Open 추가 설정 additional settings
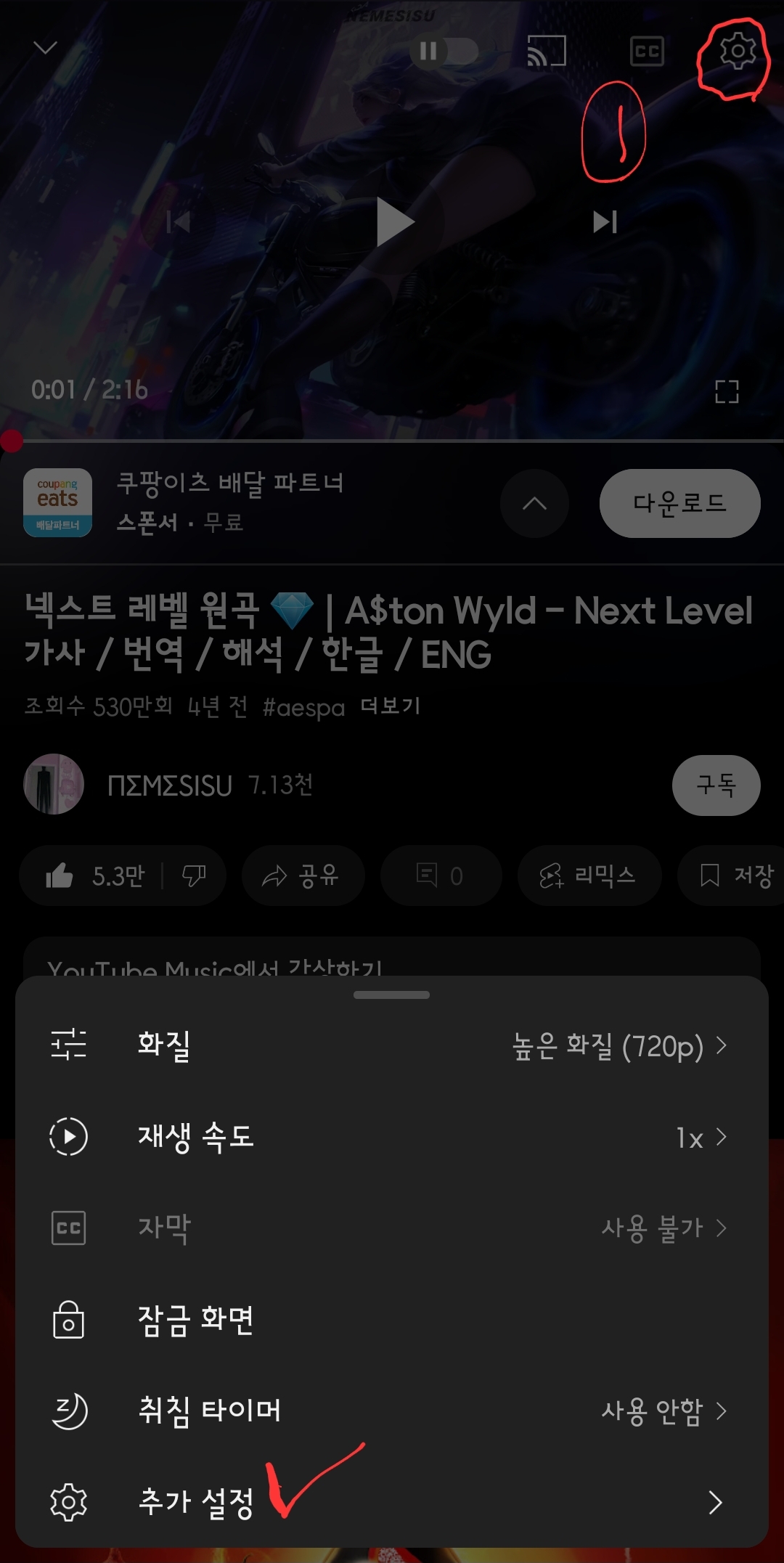 tap(196, 1503)
